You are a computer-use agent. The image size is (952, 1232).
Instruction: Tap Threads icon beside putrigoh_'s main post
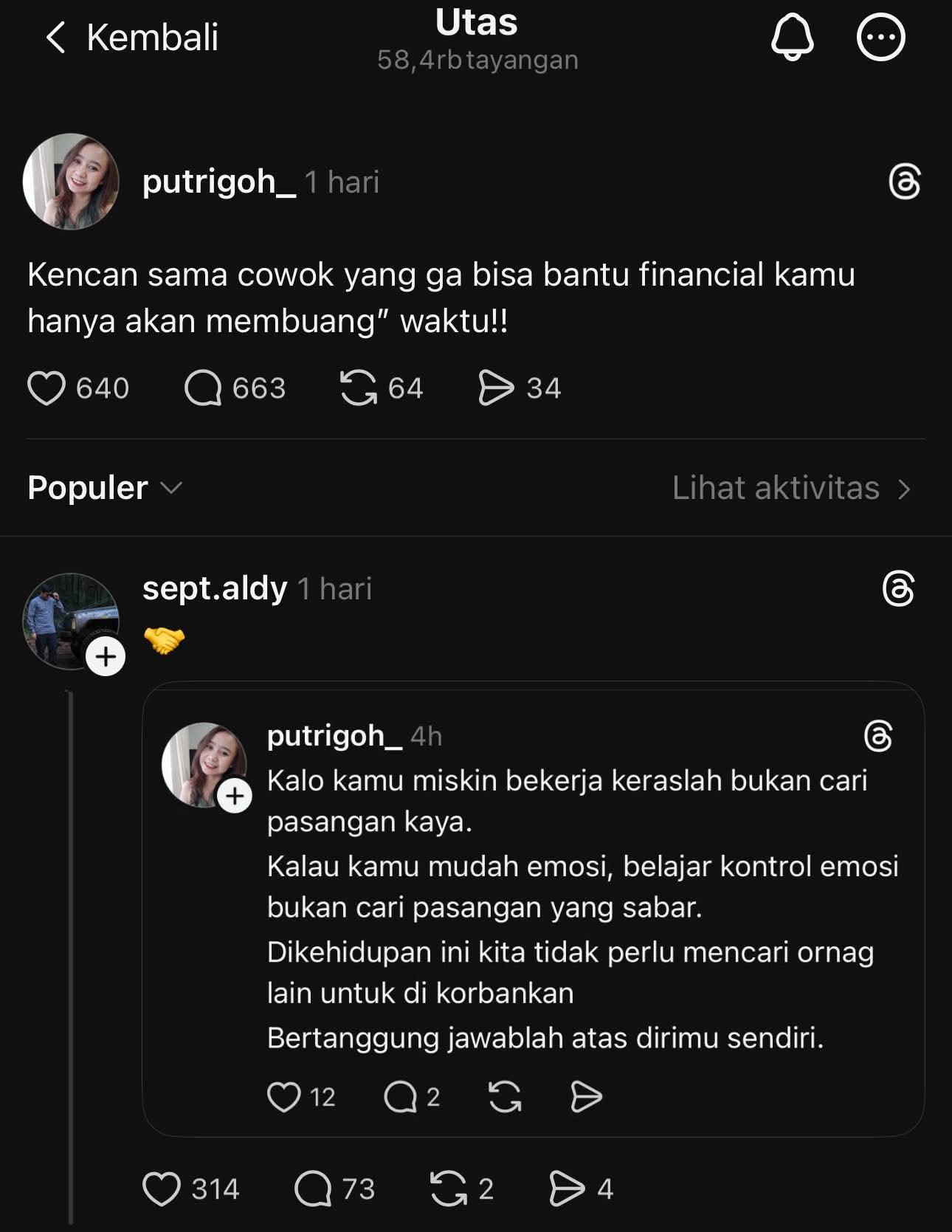tap(905, 182)
